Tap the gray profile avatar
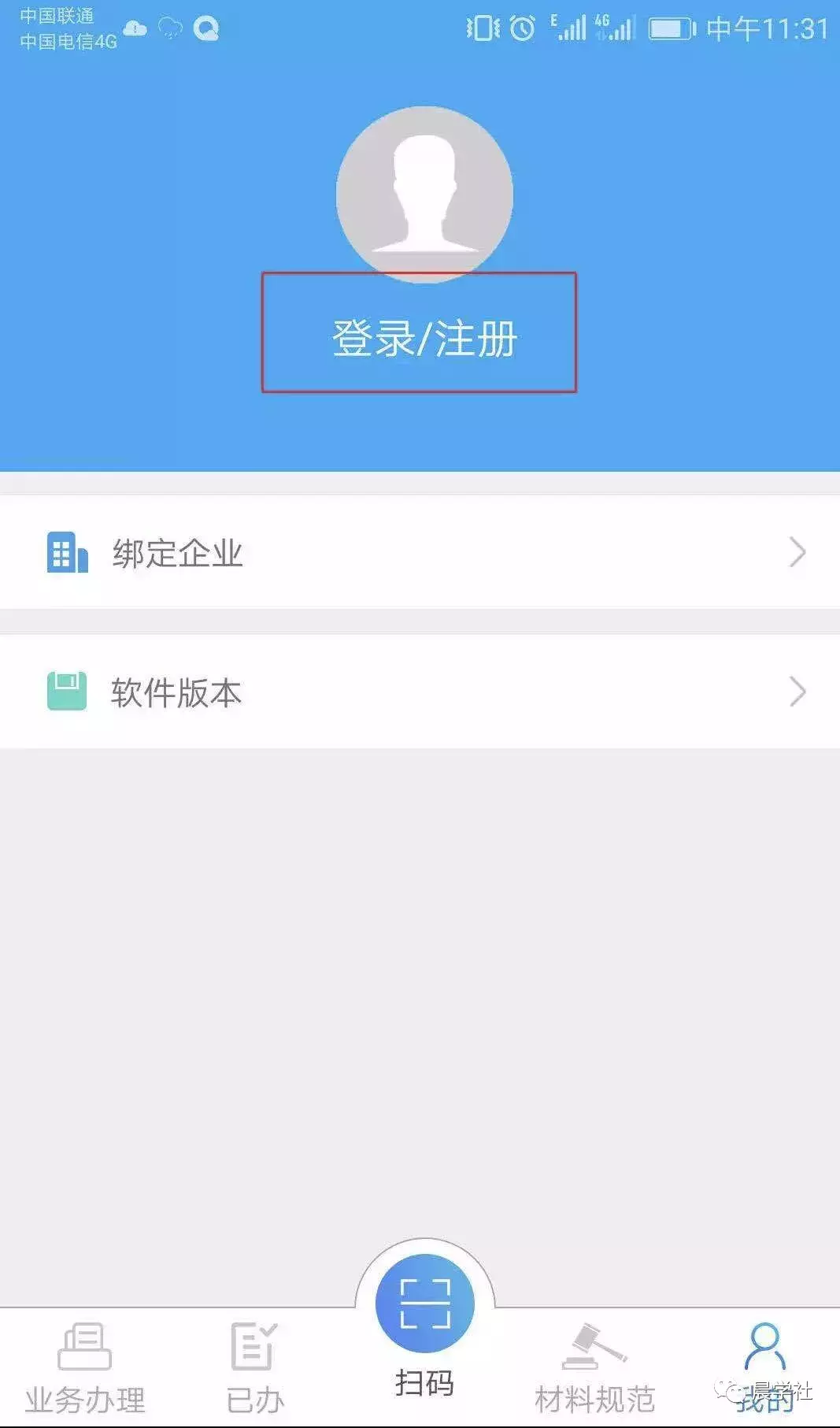840x1428 pixels. (x=424, y=195)
